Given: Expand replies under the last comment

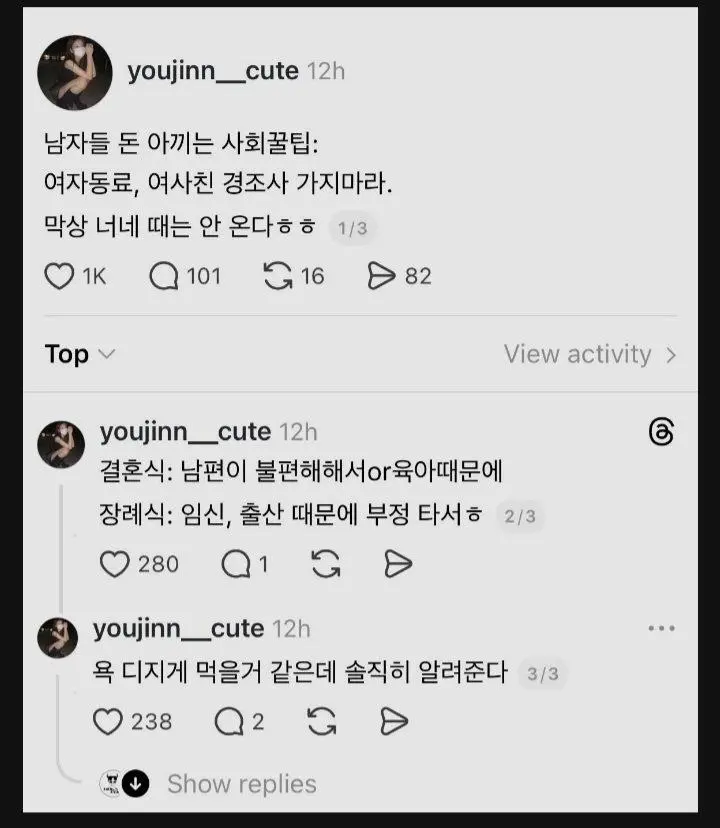Looking at the screenshot, I should pos(240,784).
